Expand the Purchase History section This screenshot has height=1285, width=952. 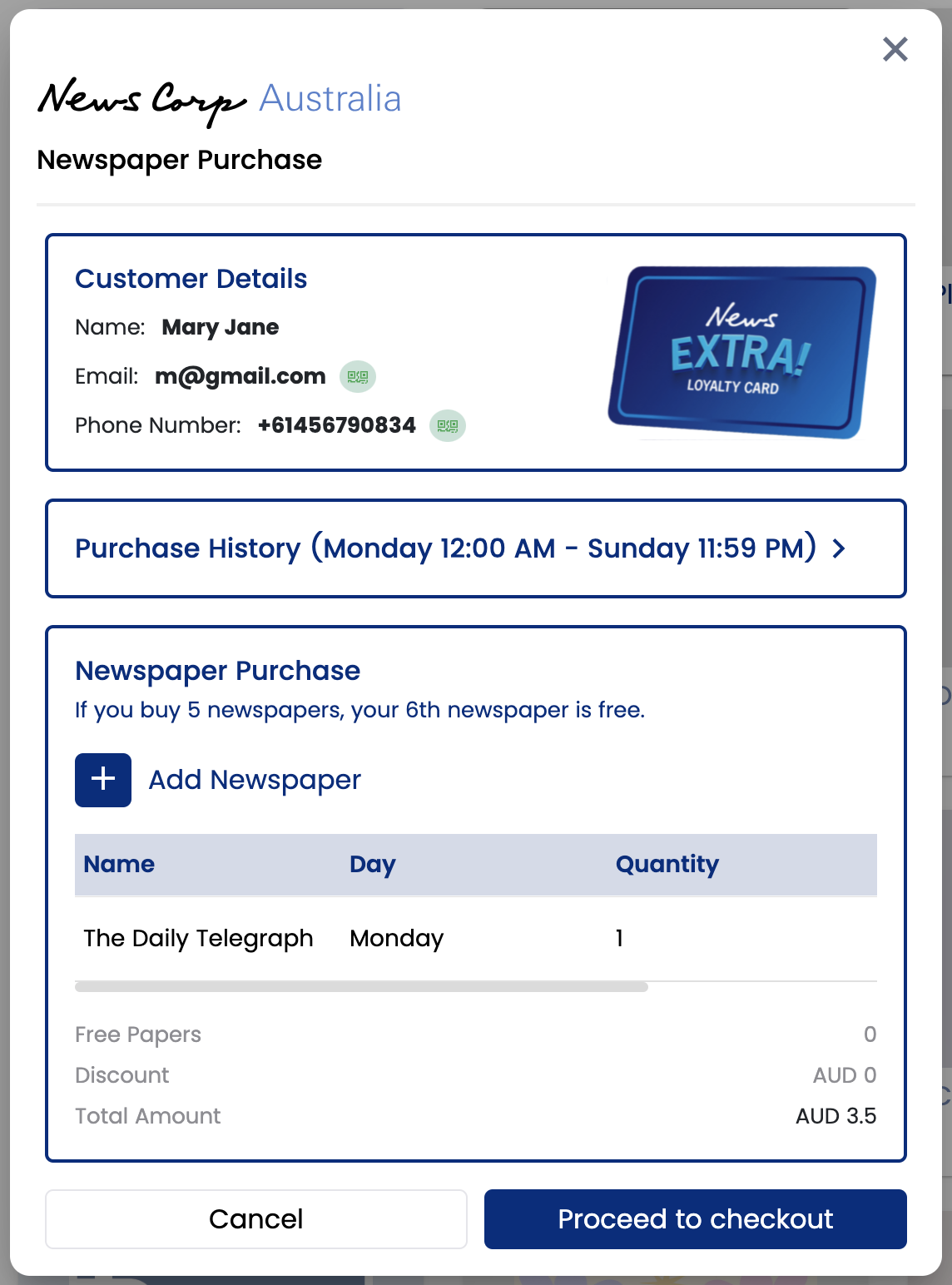pos(839,548)
